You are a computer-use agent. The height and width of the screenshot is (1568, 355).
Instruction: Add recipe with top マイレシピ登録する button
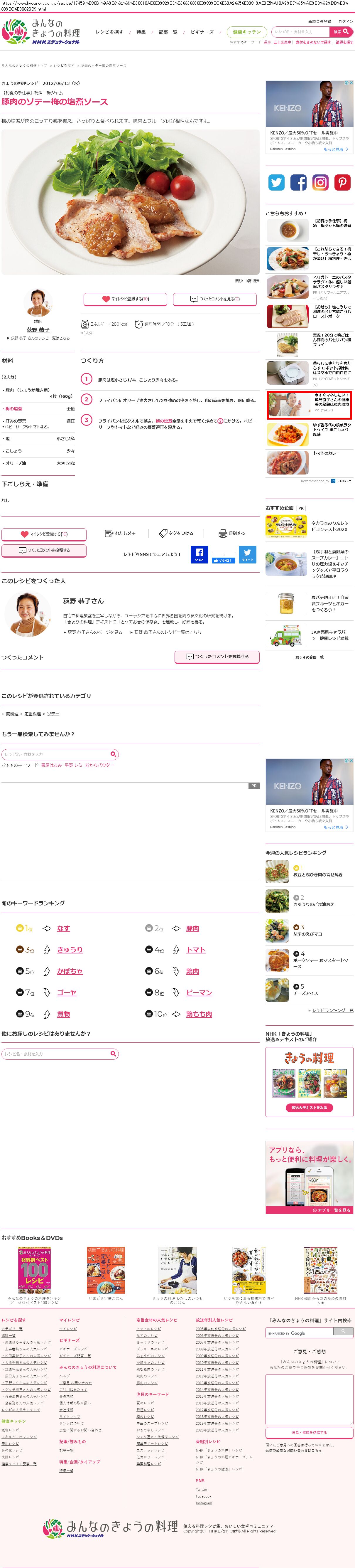pos(125,299)
